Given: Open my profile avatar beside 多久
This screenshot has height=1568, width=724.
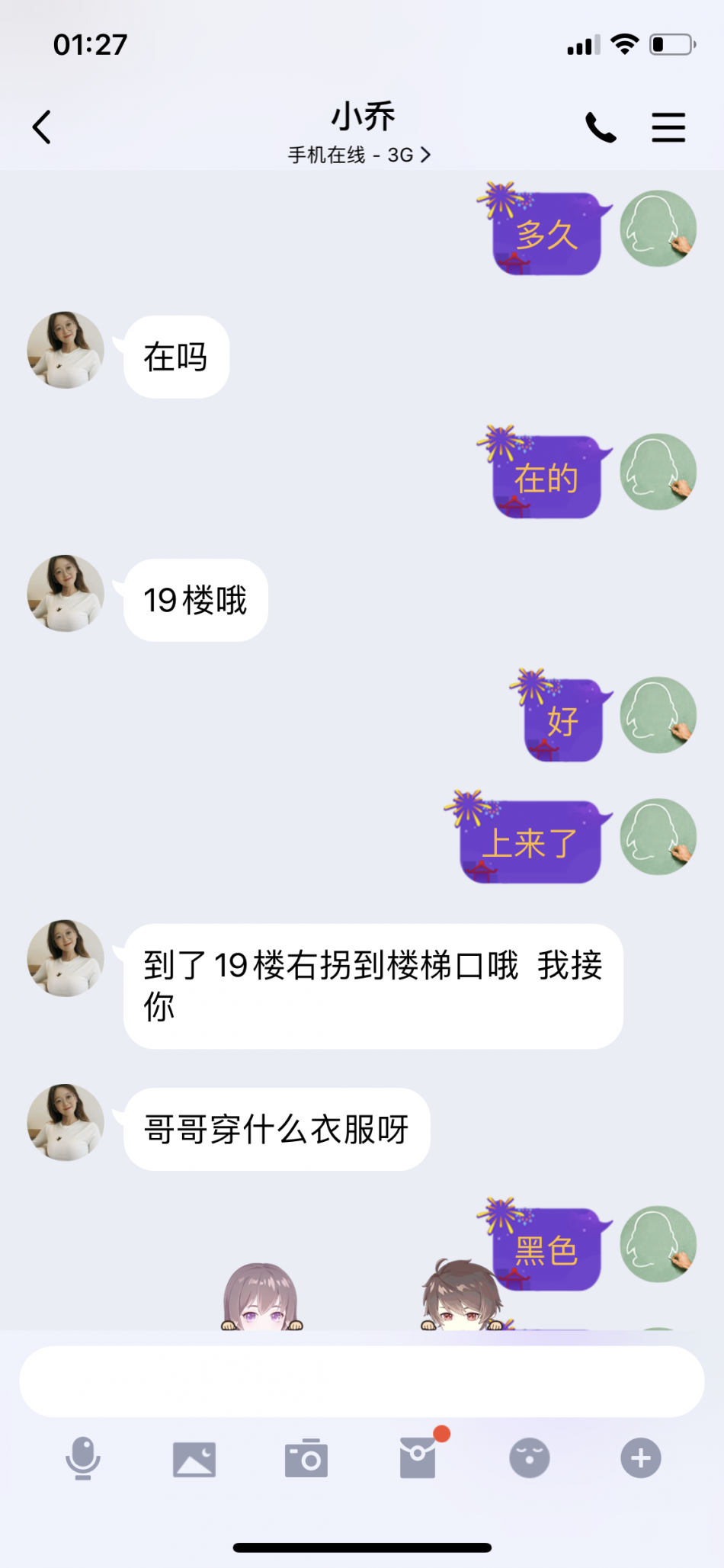Looking at the screenshot, I should point(658,229).
